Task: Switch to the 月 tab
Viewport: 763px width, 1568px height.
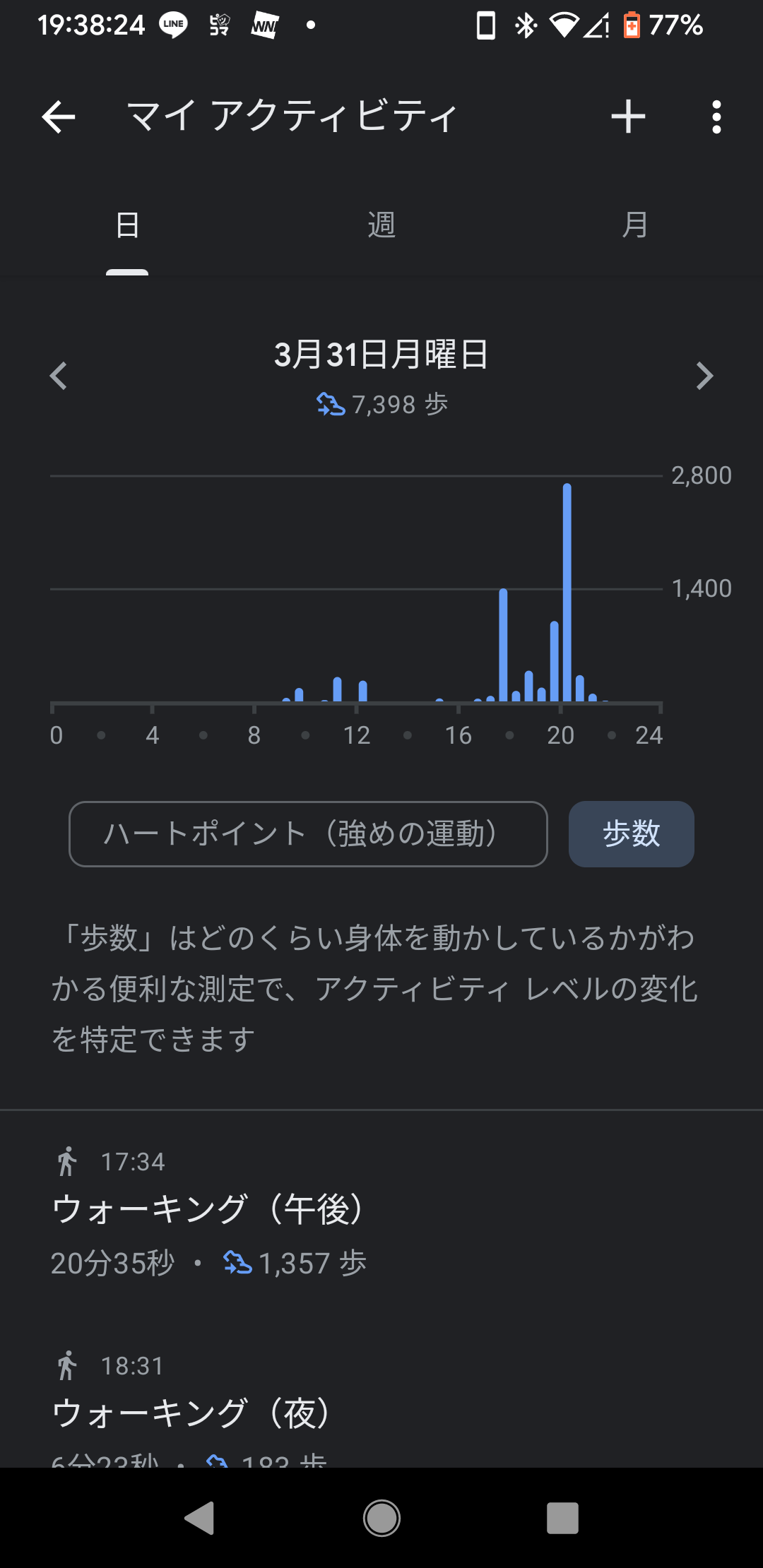Action: [x=635, y=225]
